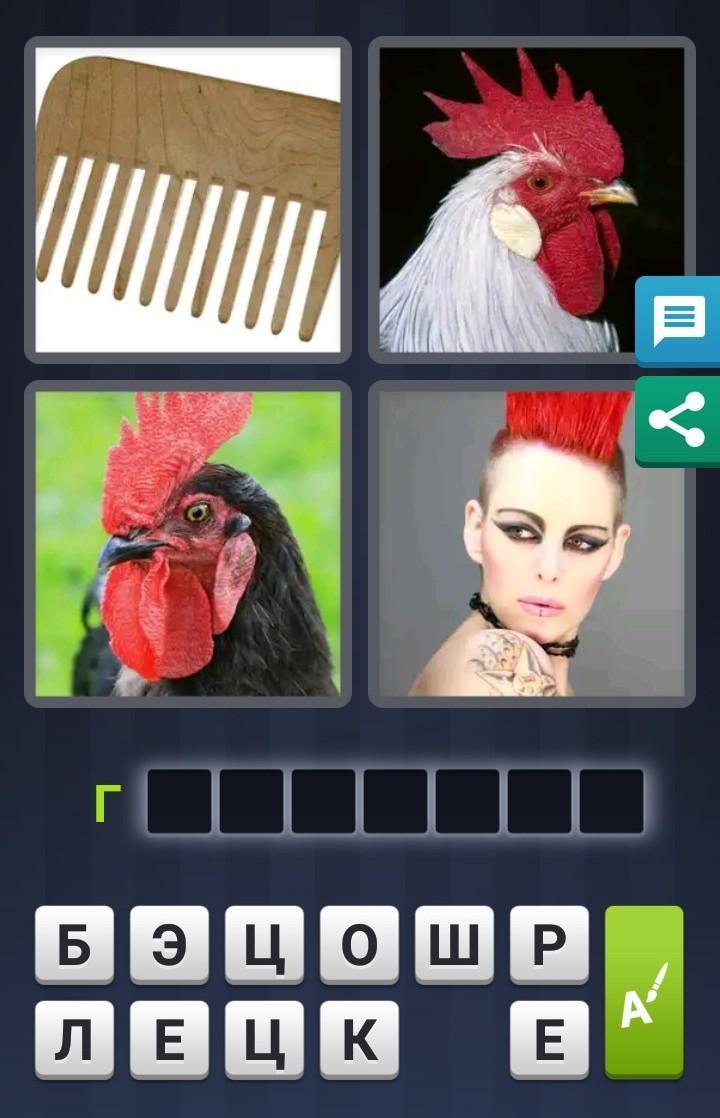Enlarge the wooden comb picture
The height and width of the screenshot is (1118, 720).
coord(188,199)
